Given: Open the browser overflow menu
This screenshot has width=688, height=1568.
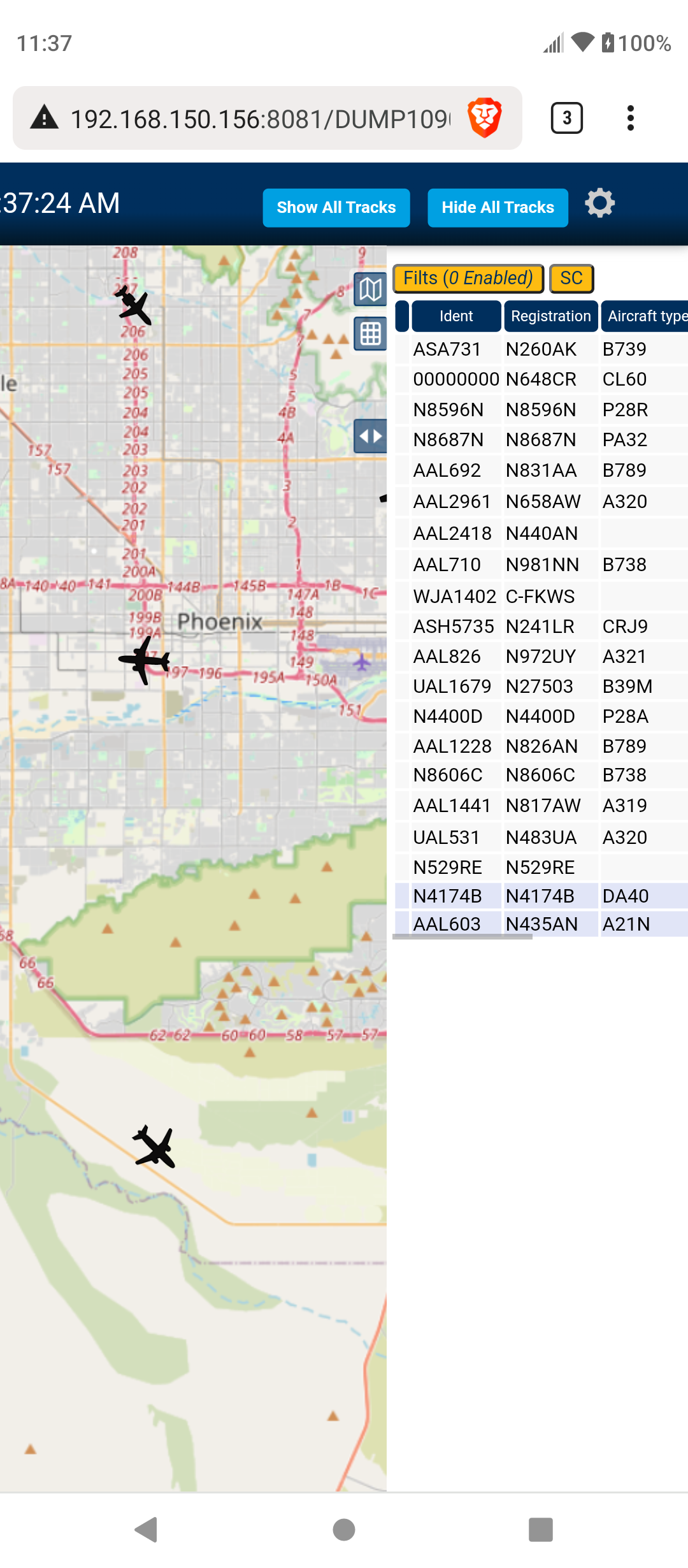Looking at the screenshot, I should [x=630, y=118].
